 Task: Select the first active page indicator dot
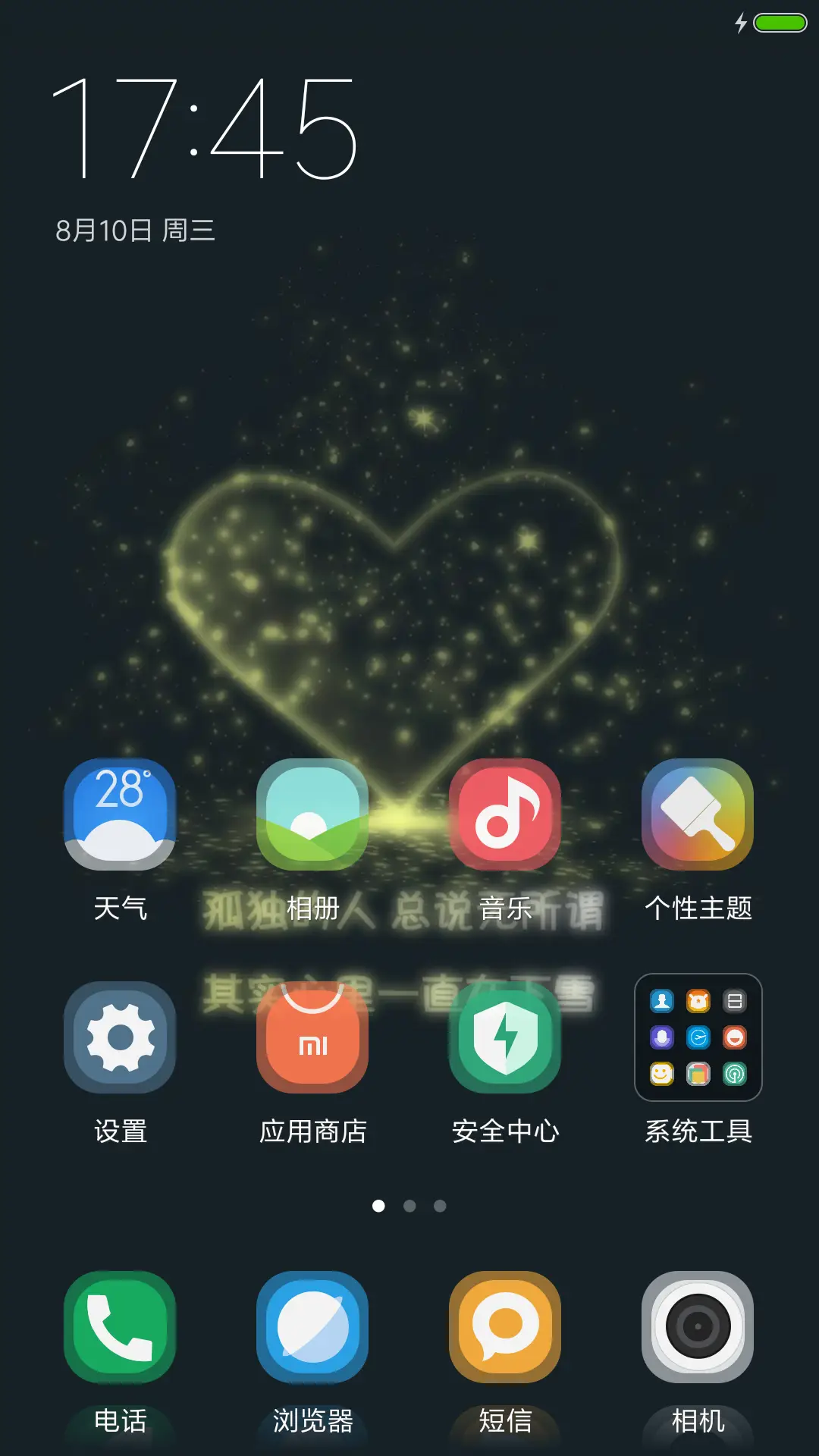tap(377, 1207)
